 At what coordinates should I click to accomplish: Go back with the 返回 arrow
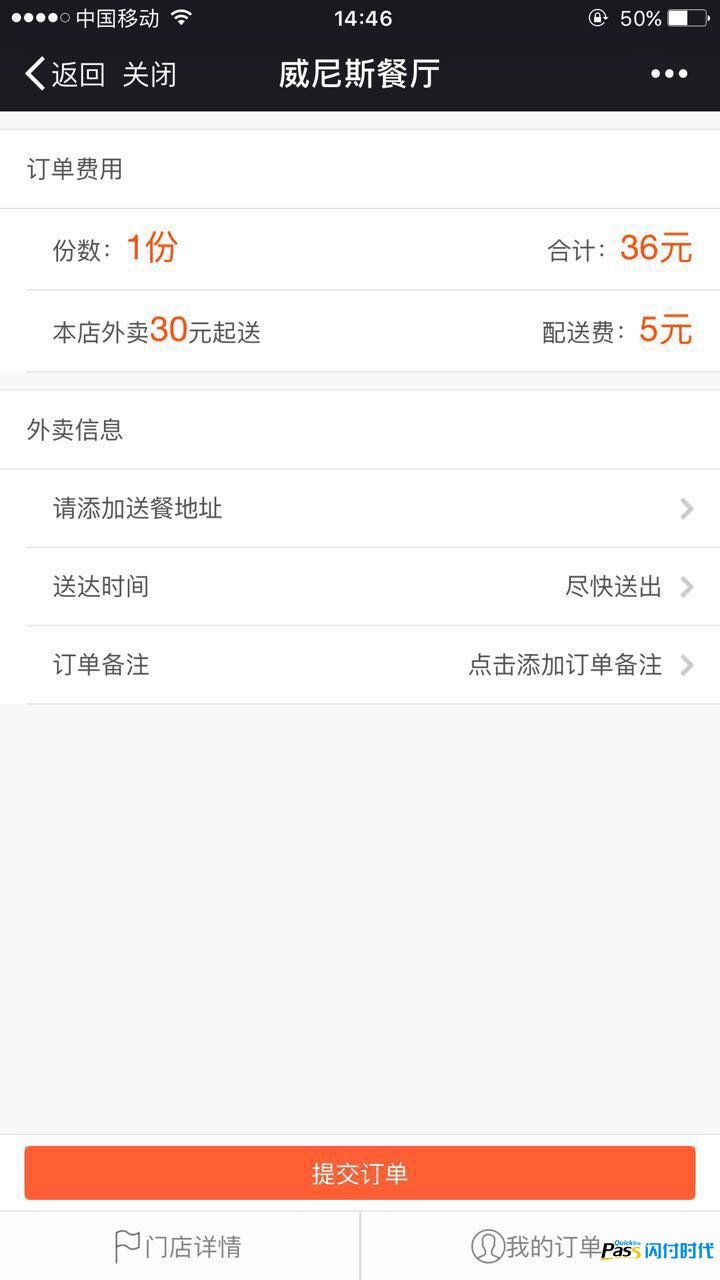coord(65,74)
